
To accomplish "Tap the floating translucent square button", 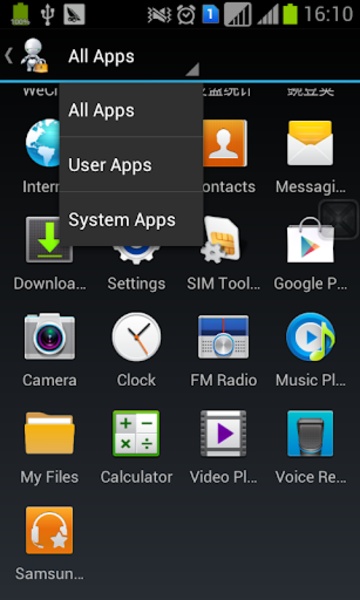I will tap(339, 219).
